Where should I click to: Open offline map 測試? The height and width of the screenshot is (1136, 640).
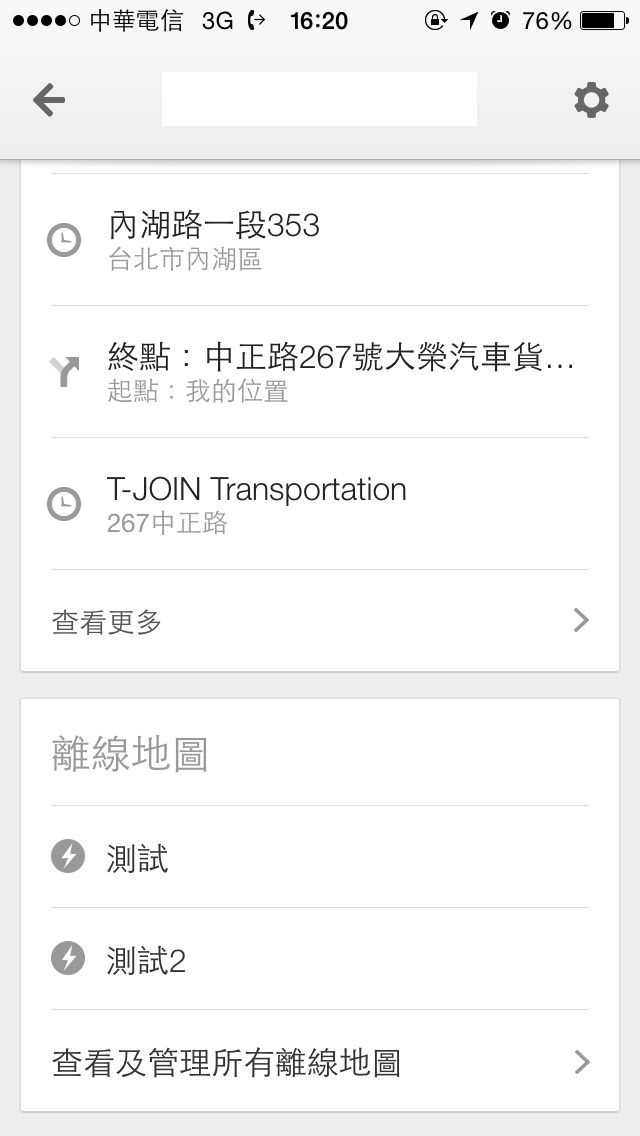click(x=320, y=857)
